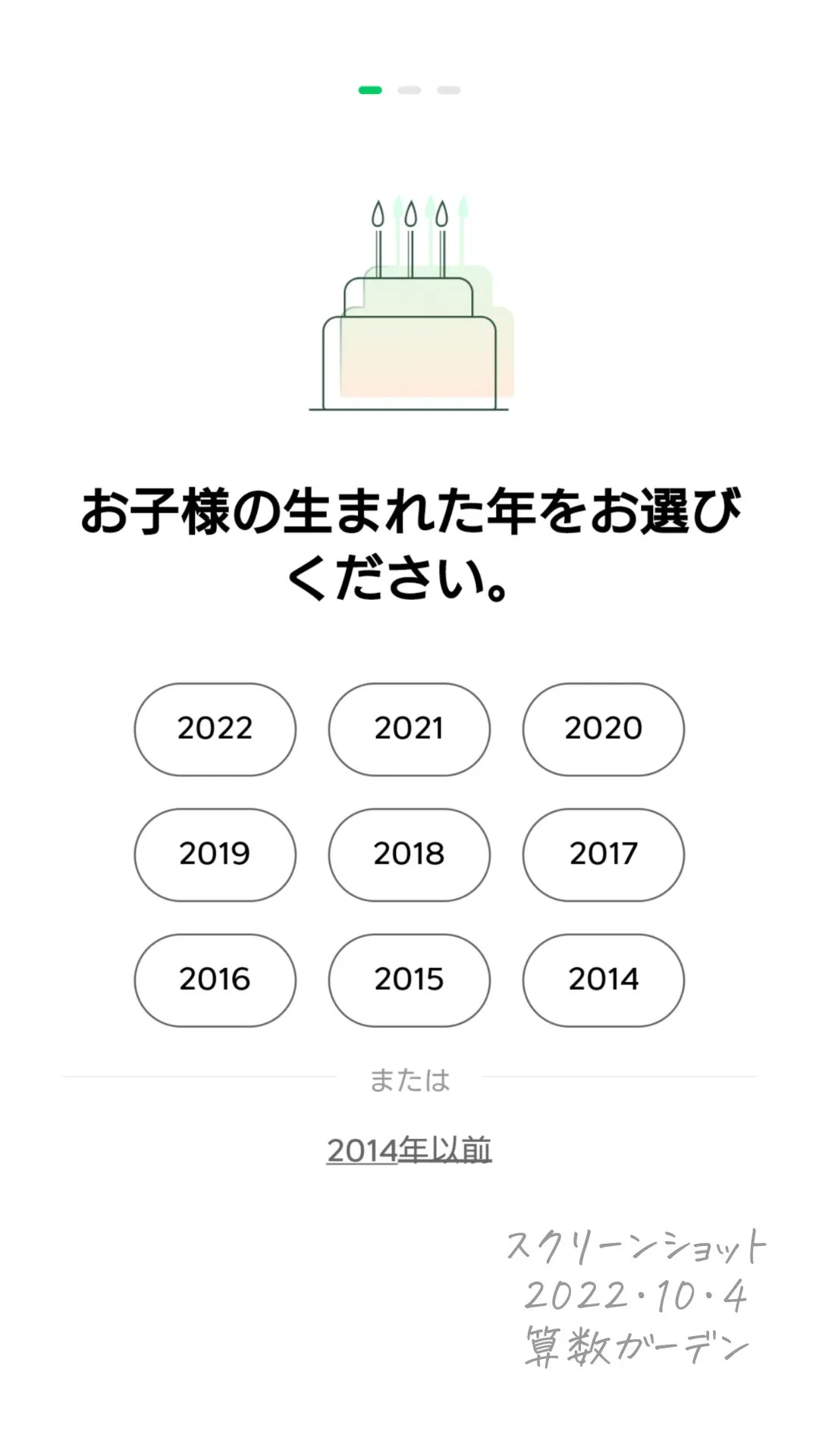Pick 2020 as the birth year

(604, 730)
